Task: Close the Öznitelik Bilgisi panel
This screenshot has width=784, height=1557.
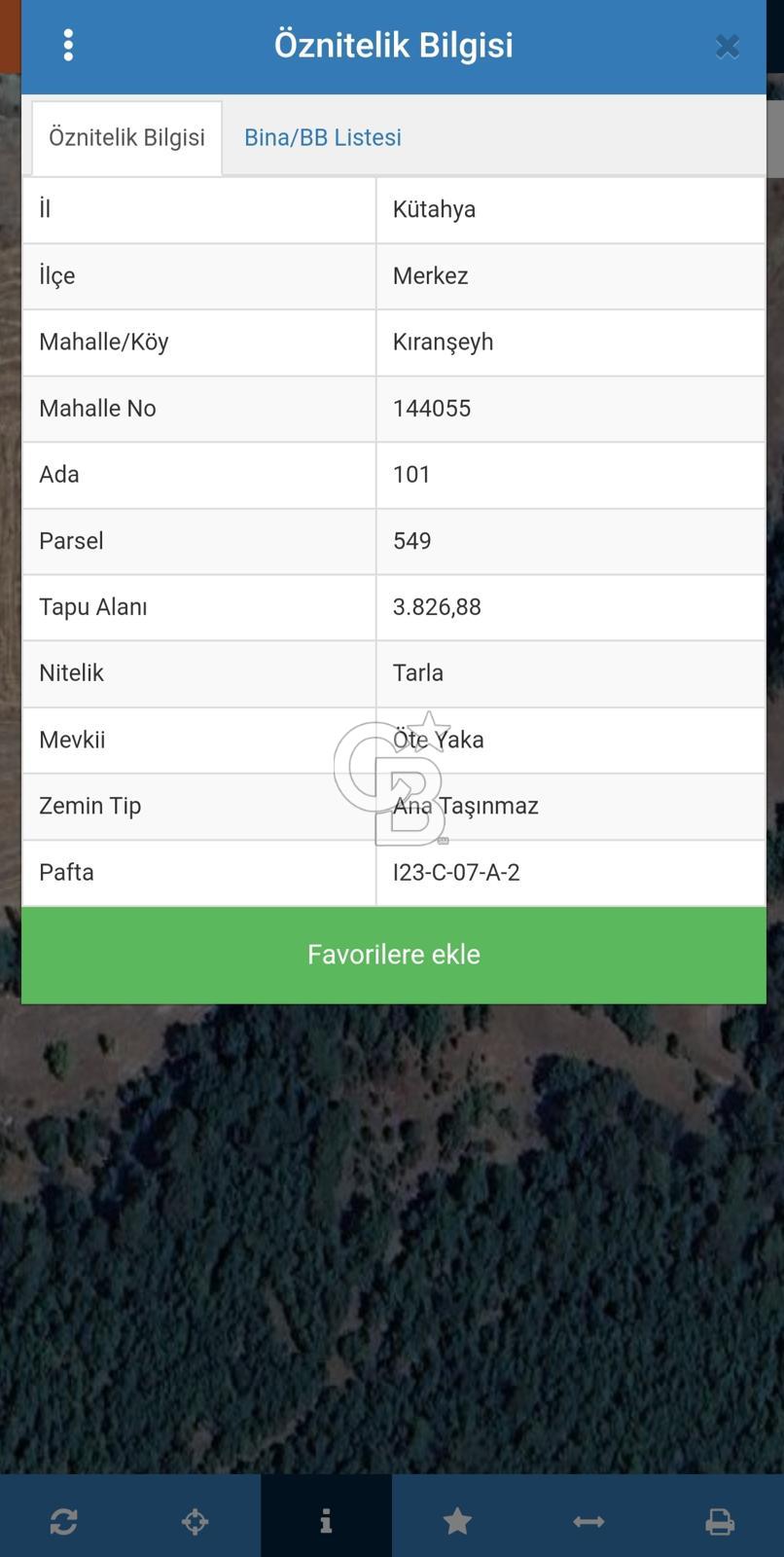Action: point(728,46)
